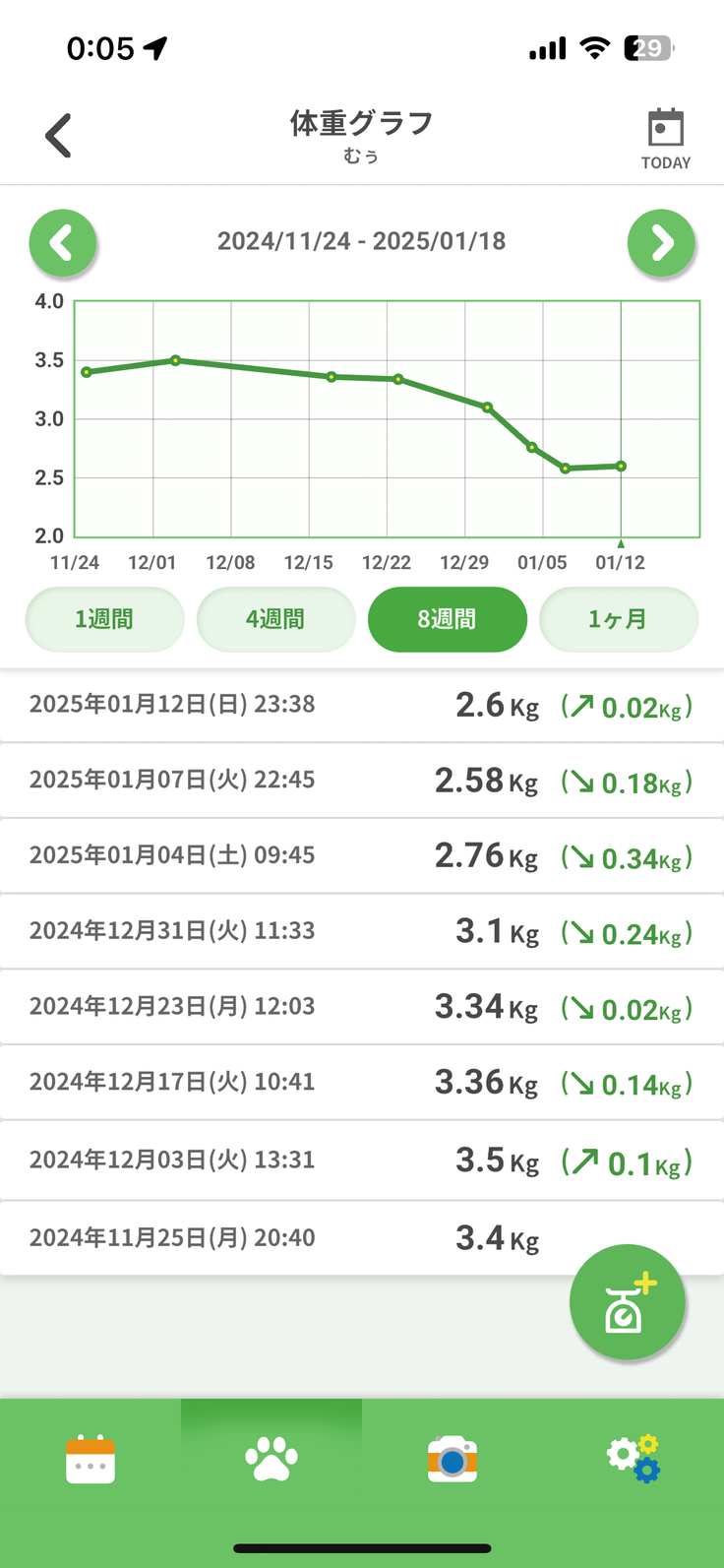The image size is (724, 1568).
Task: Open settings gears in bottom bar
Action: pos(633,1459)
